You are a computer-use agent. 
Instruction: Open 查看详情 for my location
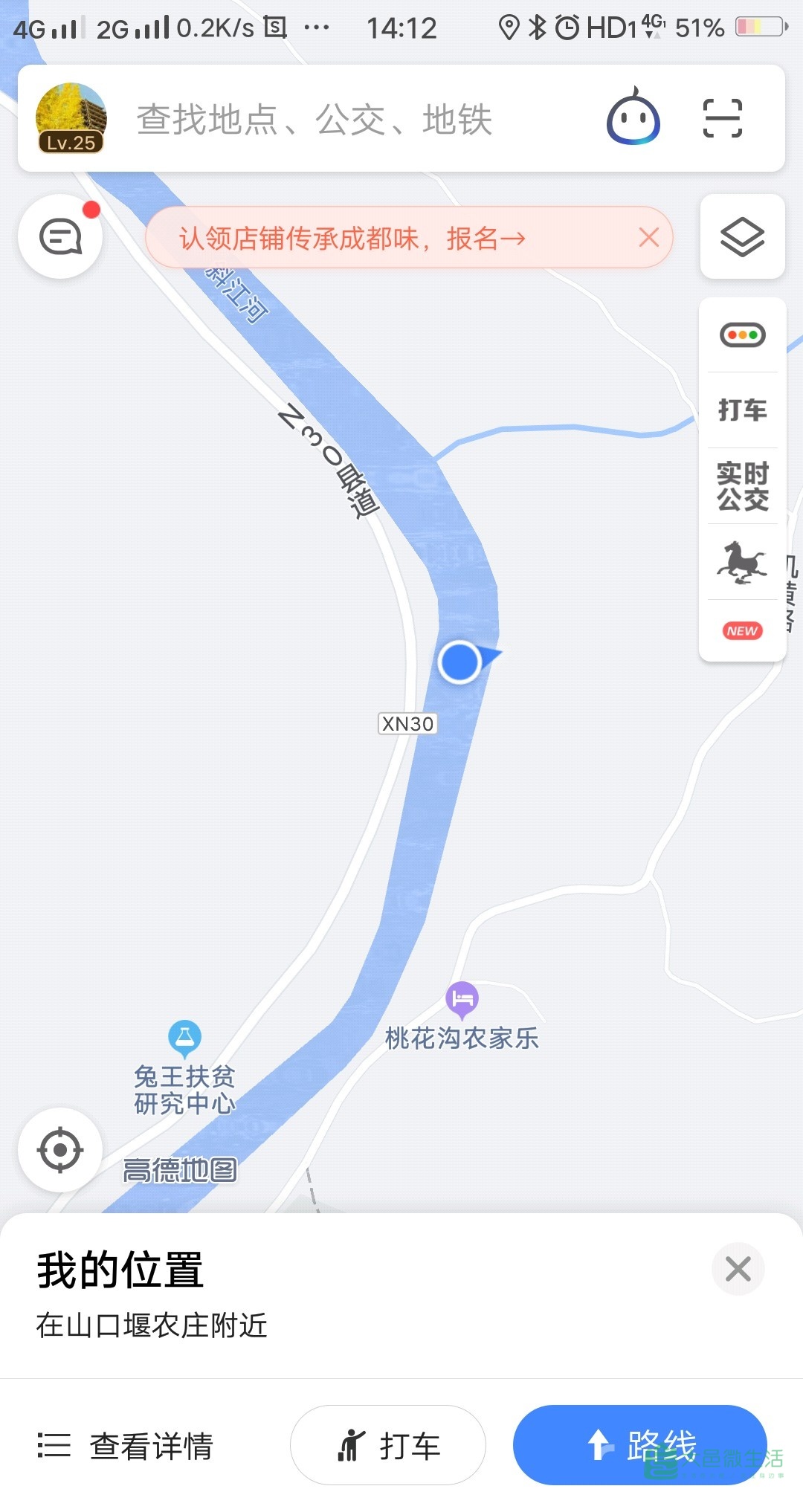coord(126,1446)
